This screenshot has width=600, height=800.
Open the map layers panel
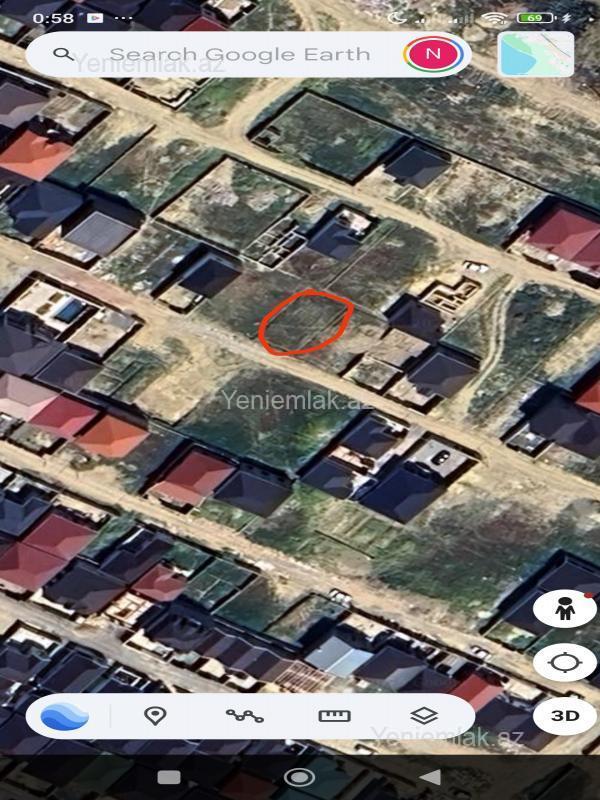click(424, 716)
